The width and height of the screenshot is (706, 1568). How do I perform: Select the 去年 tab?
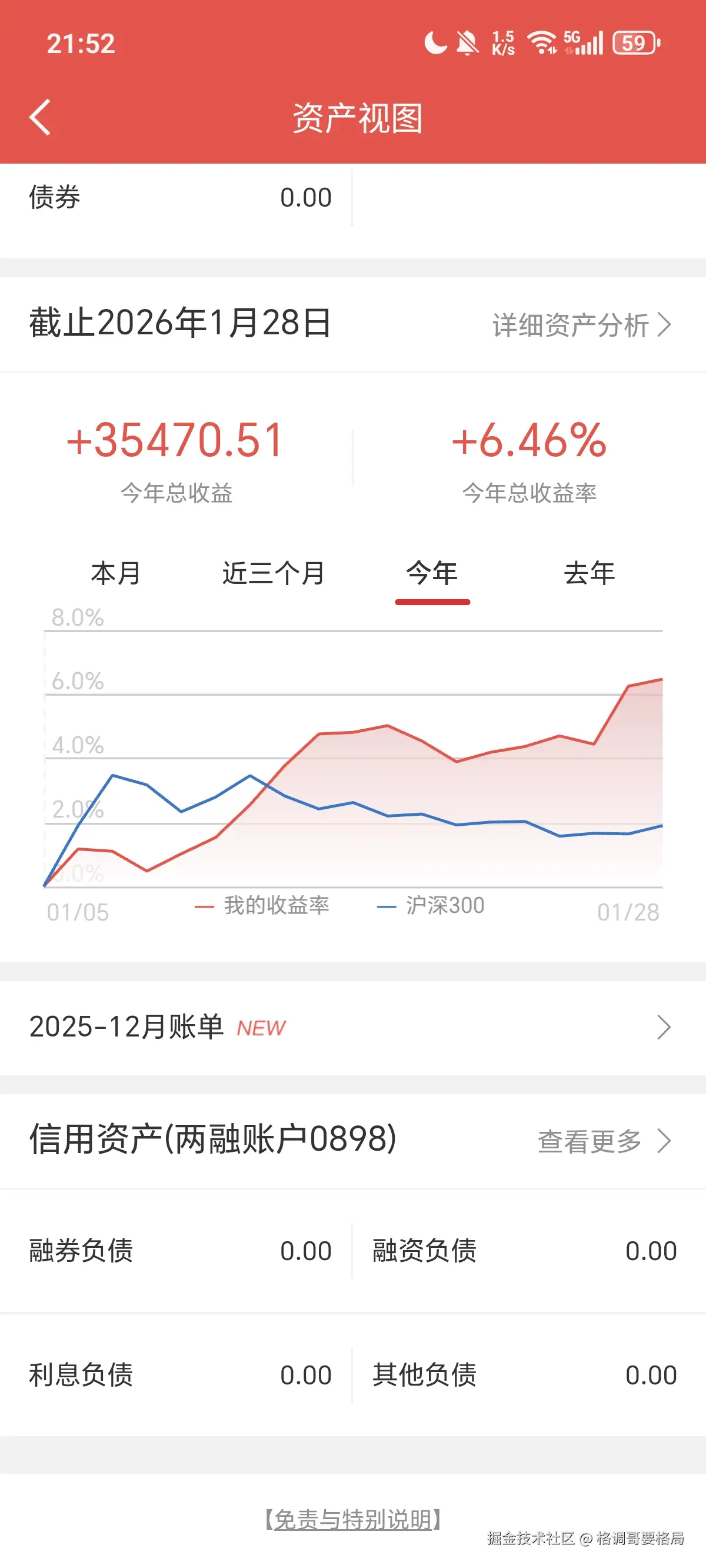click(x=588, y=573)
